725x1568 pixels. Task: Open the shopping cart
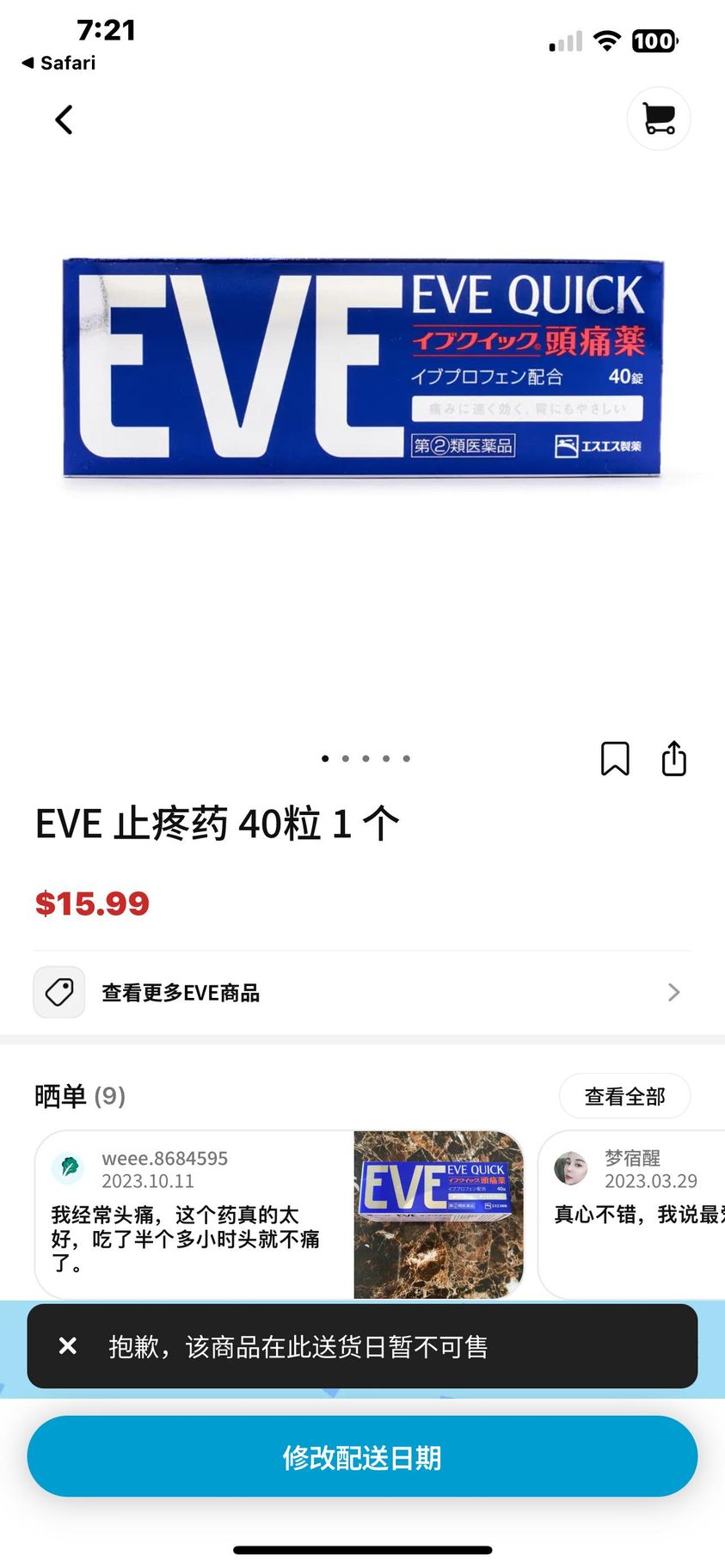pyautogui.click(x=658, y=119)
